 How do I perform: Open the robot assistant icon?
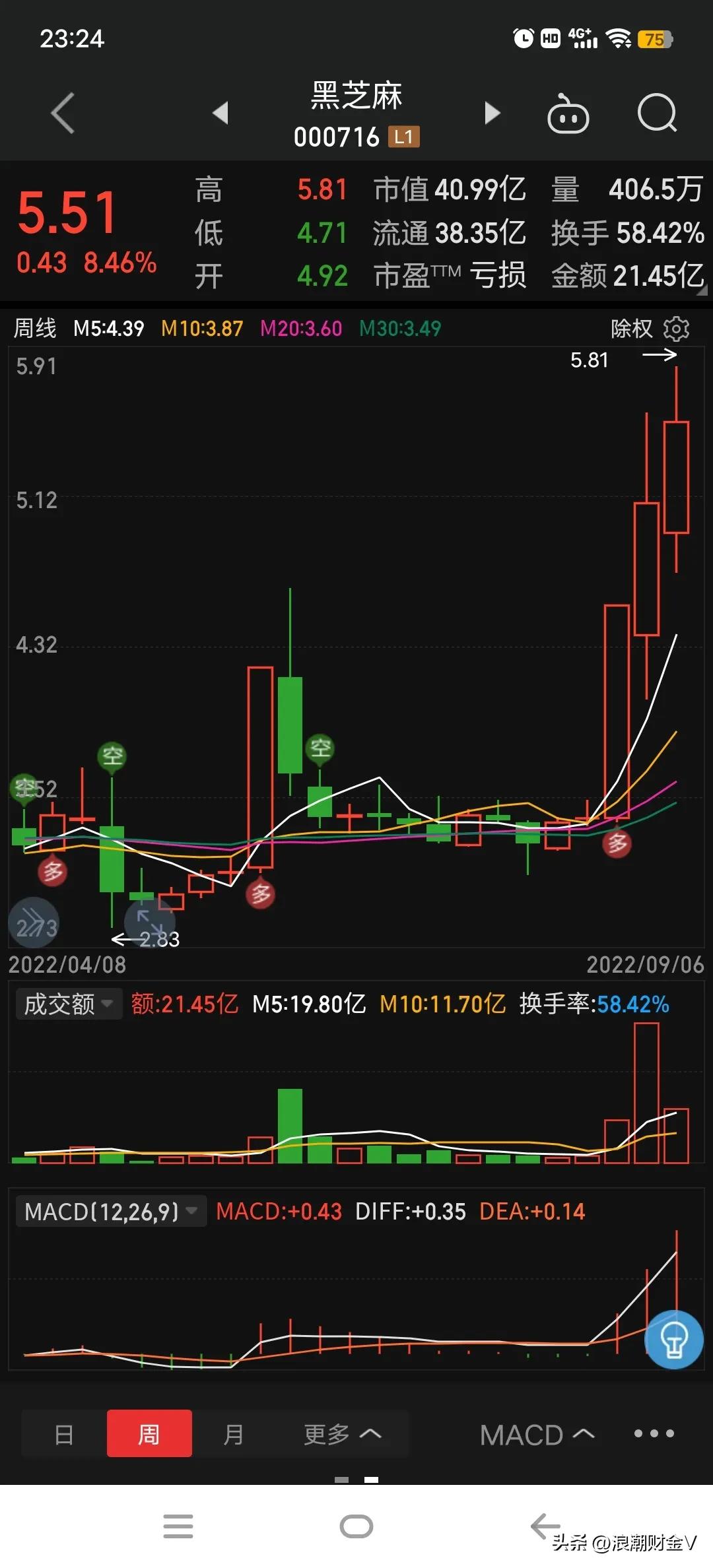pyautogui.click(x=568, y=114)
